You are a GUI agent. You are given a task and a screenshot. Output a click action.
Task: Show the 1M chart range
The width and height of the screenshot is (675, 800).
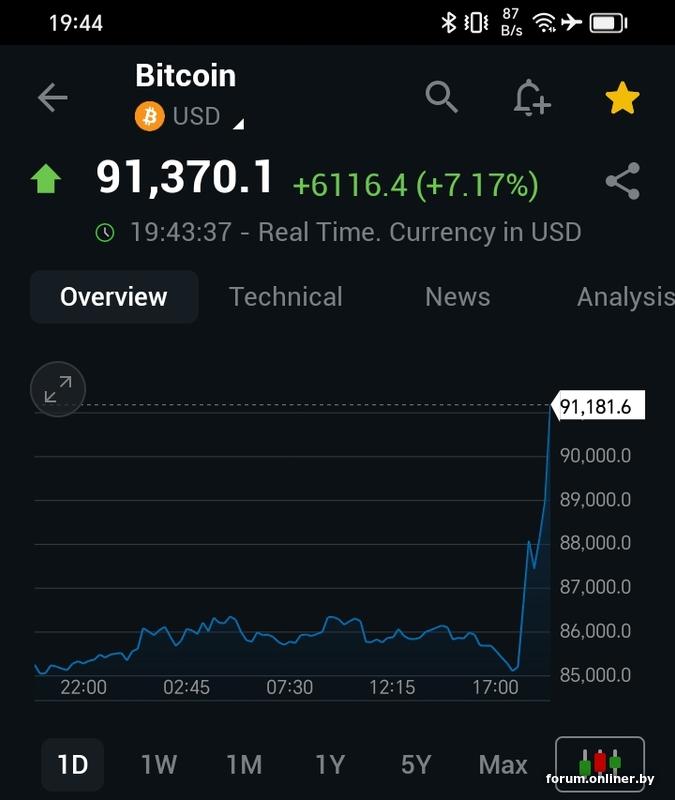(x=244, y=765)
